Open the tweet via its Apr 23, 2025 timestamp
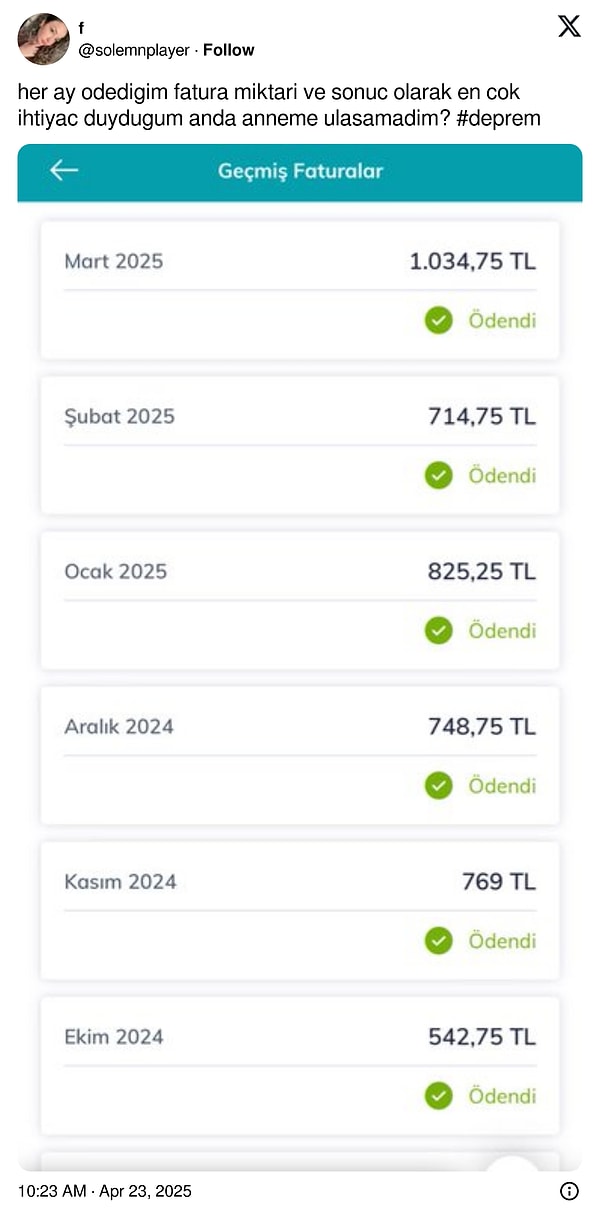The width and height of the screenshot is (600, 1221). click(x=104, y=1191)
